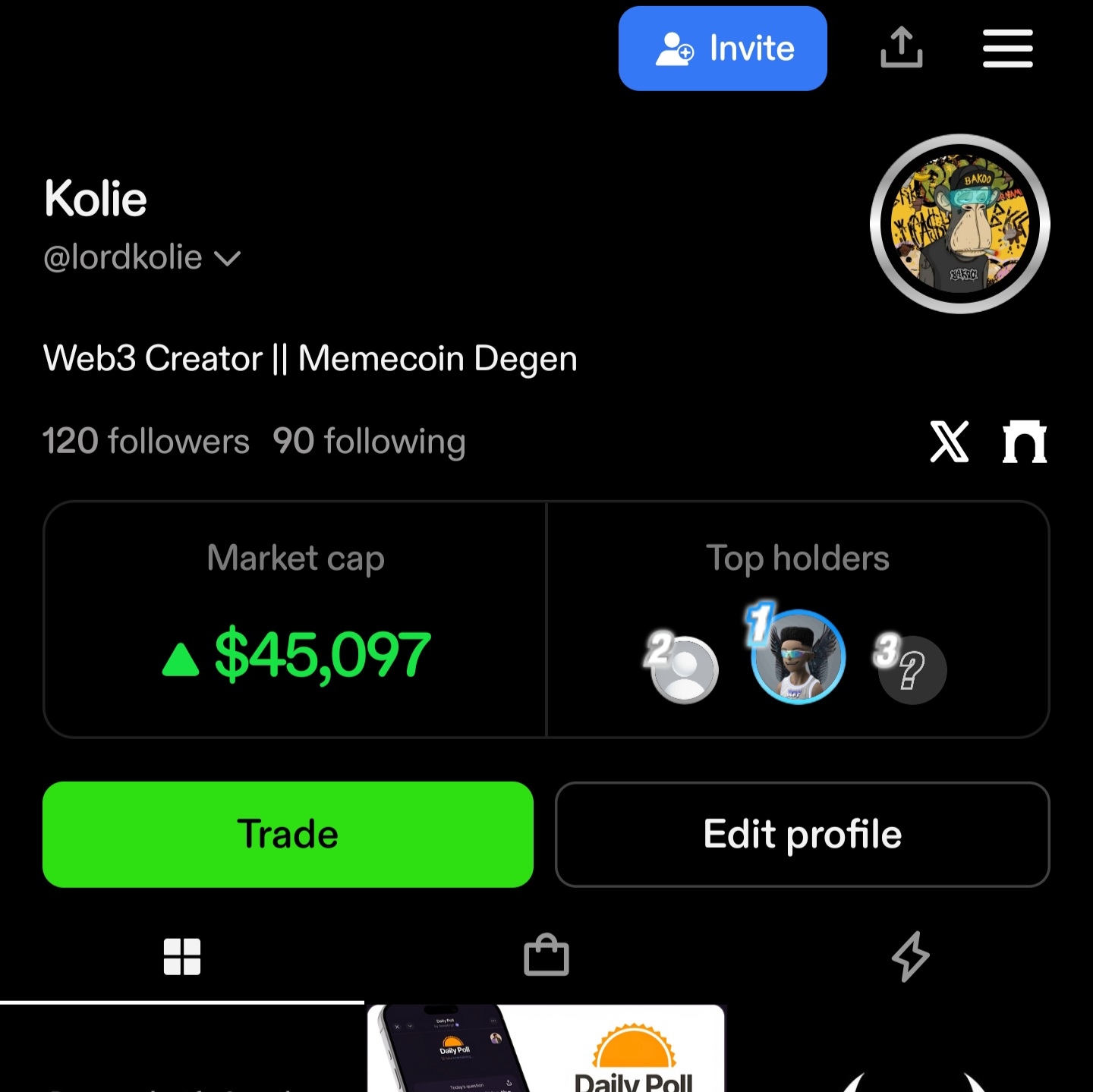Viewport: 1093px width, 1092px height.
Task: Switch to the shopping bag tab
Action: coord(546,956)
